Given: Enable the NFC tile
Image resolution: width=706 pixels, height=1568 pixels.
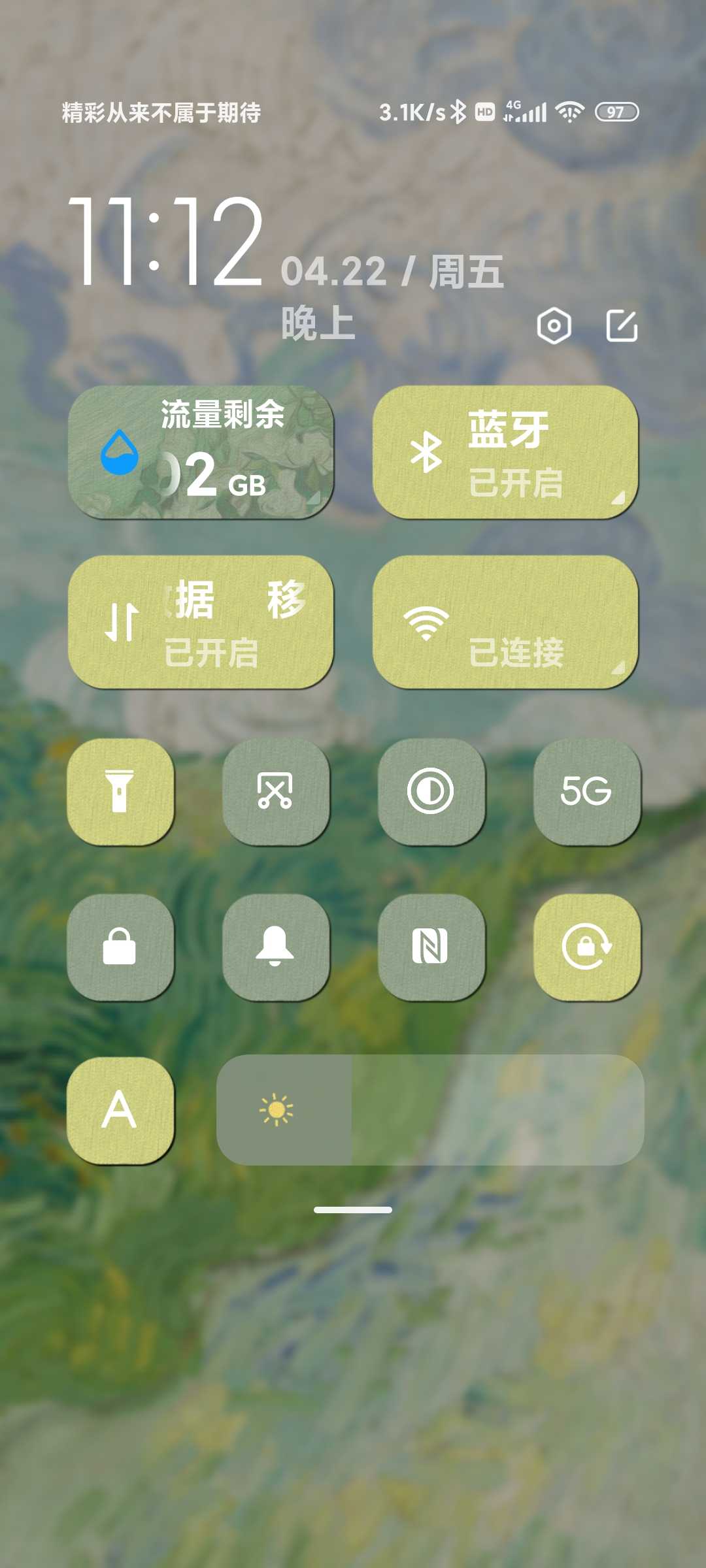Looking at the screenshot, I should click(x=431, y=947).
